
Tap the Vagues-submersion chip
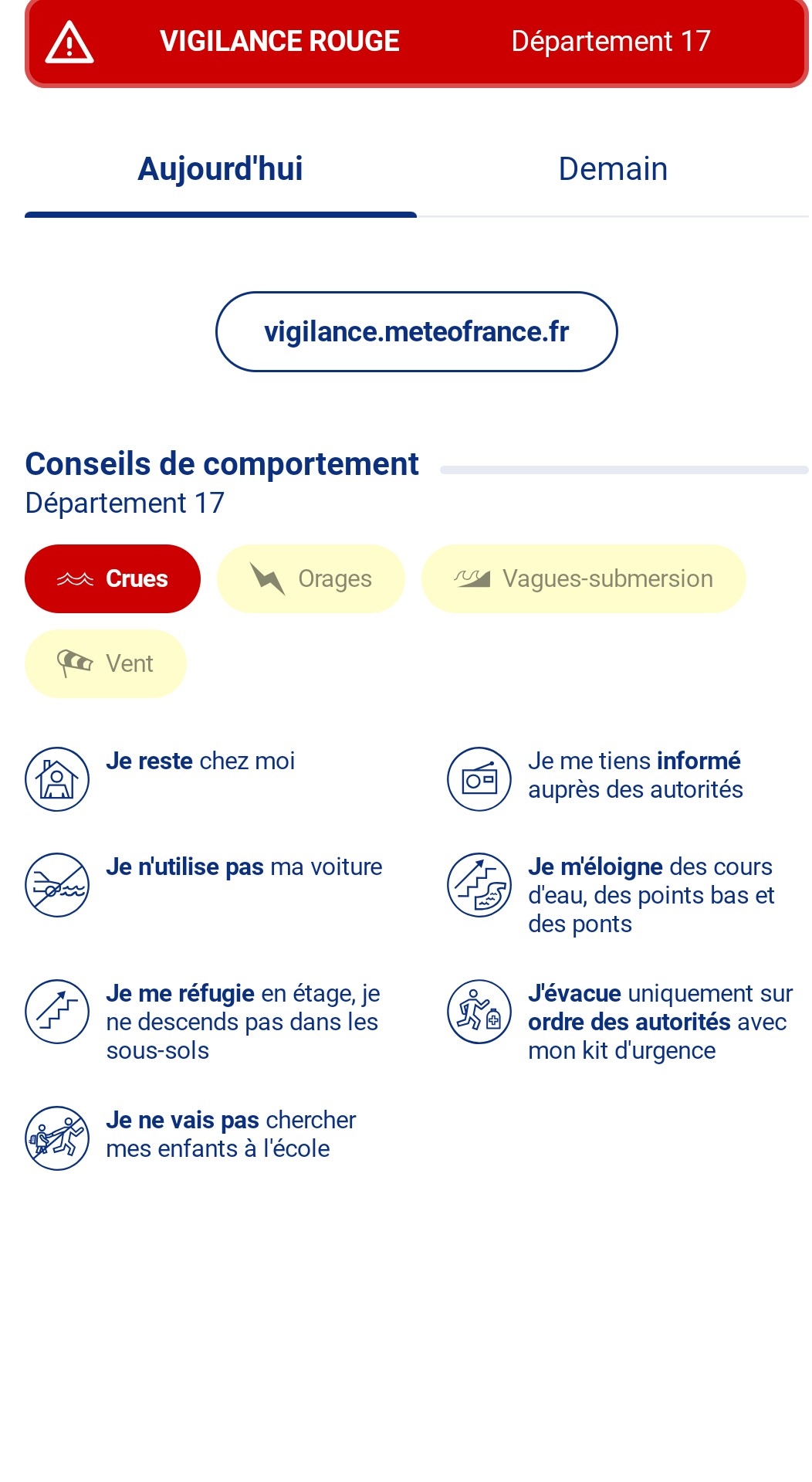[584, 579]
